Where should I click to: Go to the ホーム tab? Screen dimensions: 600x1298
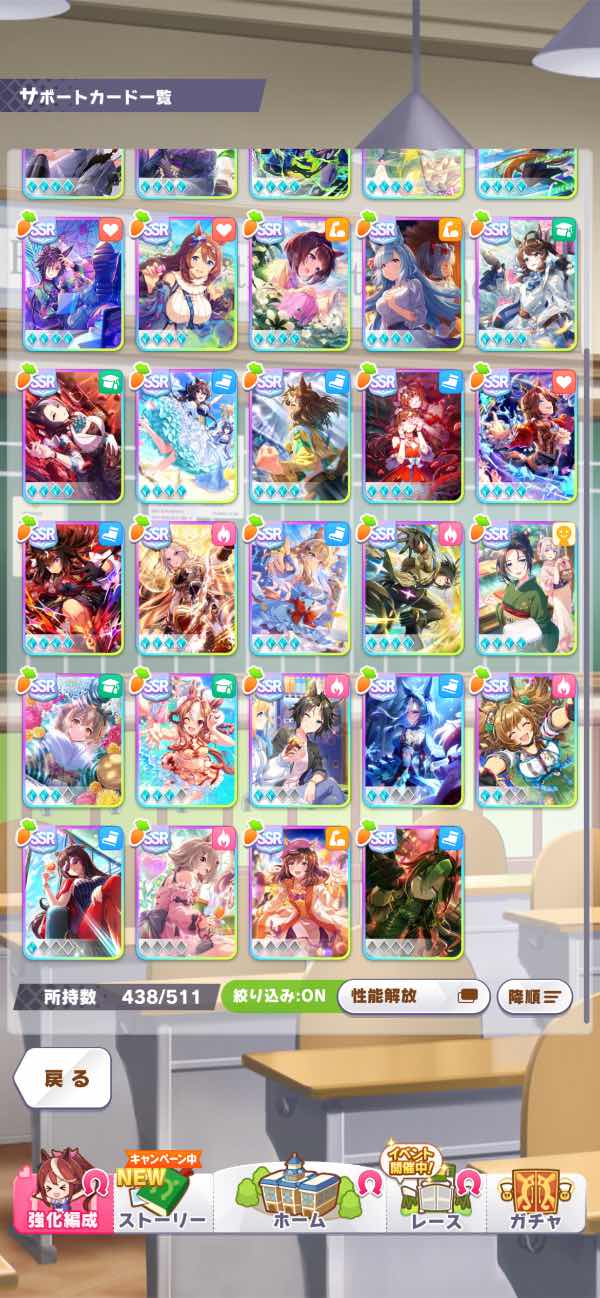299,1200
